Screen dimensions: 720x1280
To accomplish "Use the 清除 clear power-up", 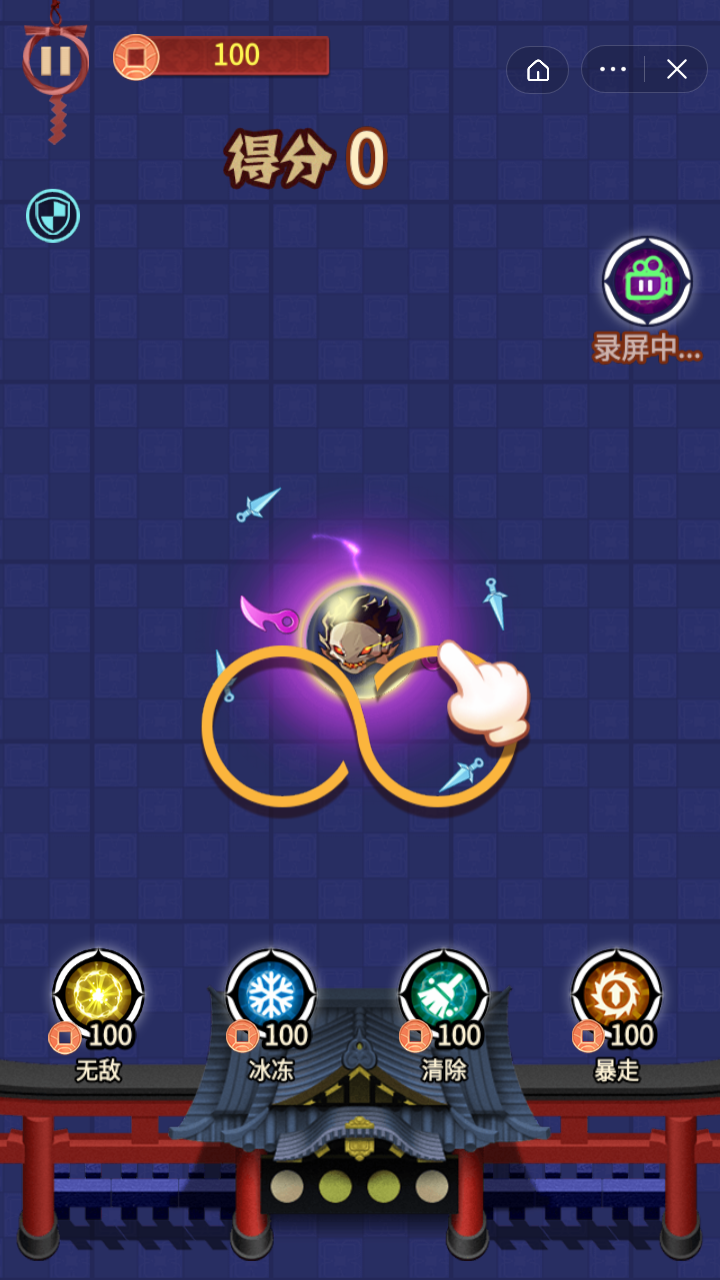I will click(x=443, y=997).
